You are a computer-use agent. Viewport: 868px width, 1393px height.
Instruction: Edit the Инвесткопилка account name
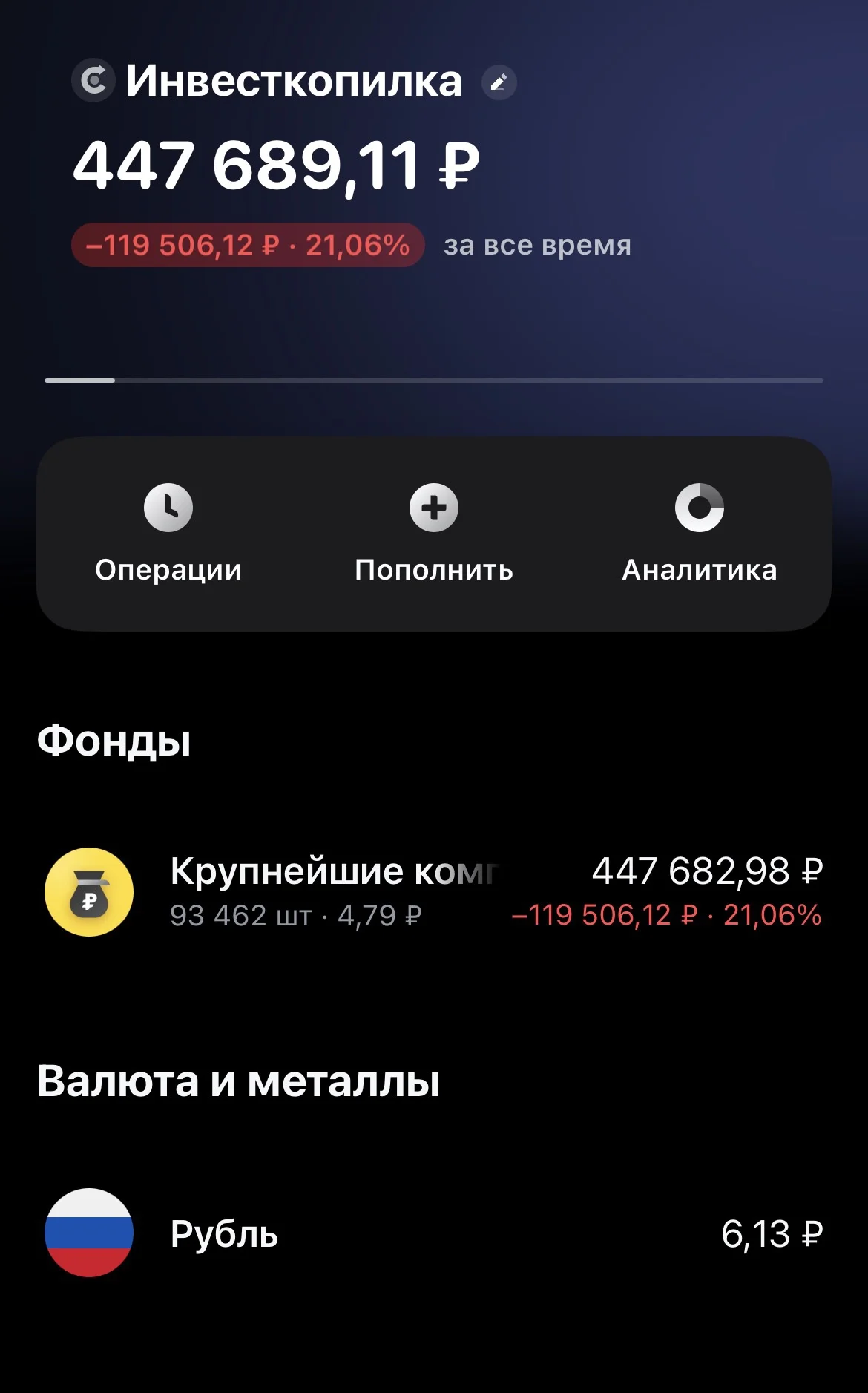click(499, 82)
